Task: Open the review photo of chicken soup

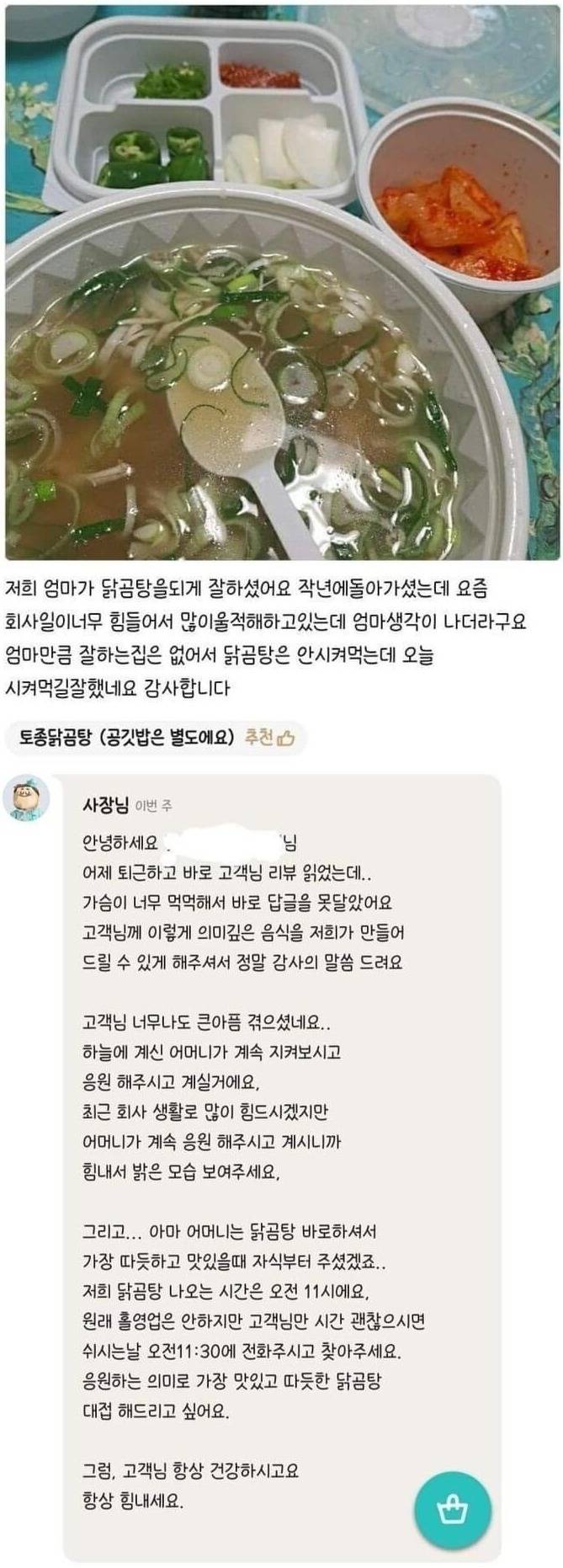Action: 282,282
